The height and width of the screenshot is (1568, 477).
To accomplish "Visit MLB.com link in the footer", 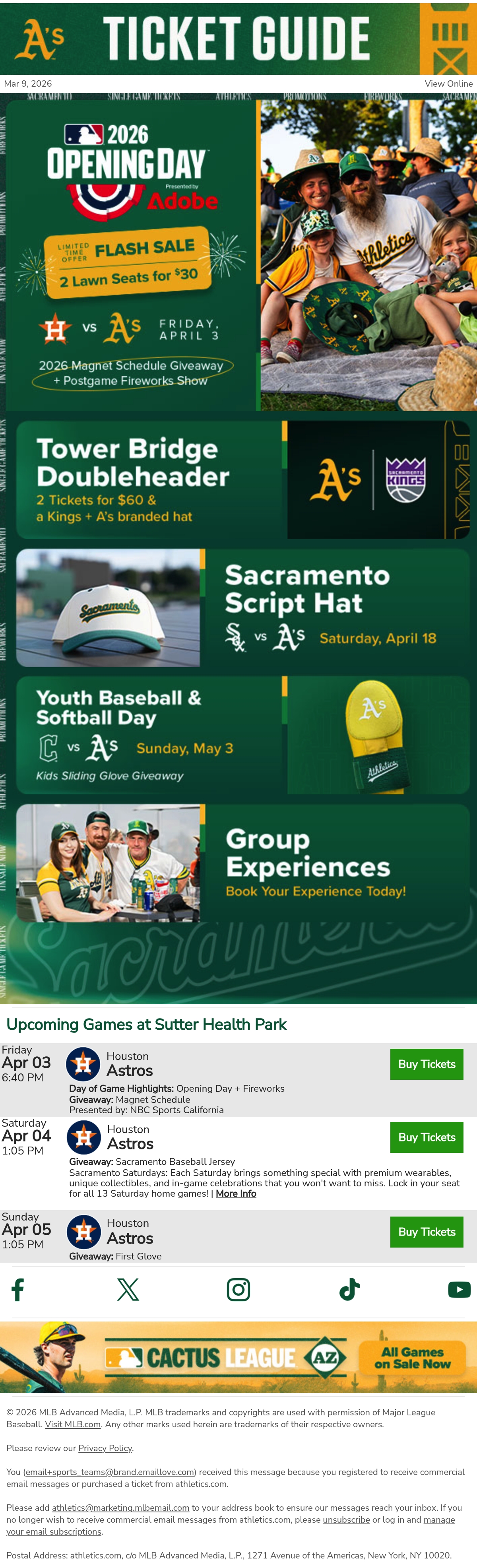I will click(x=73, y=1424).
